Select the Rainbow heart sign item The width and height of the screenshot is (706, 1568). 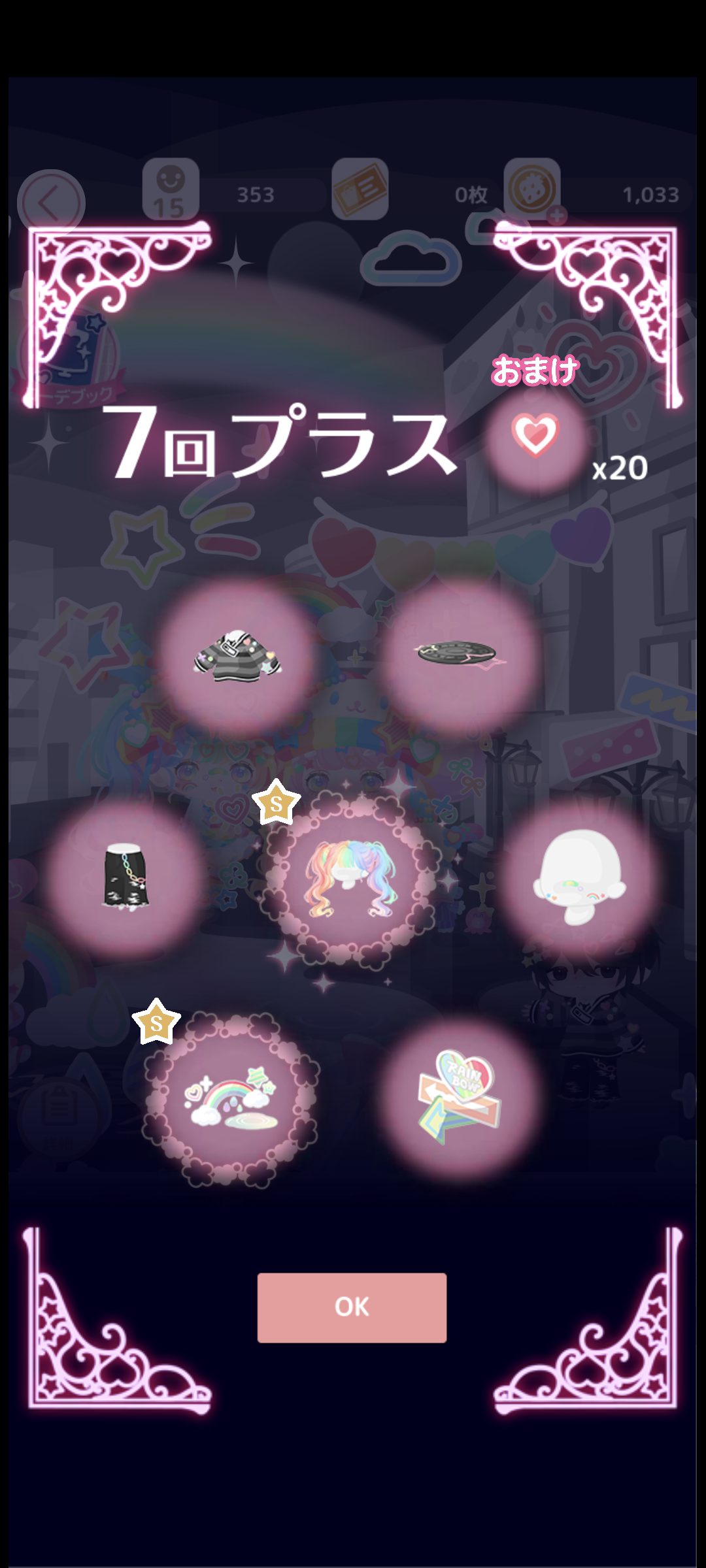(x=460, y=1097)
